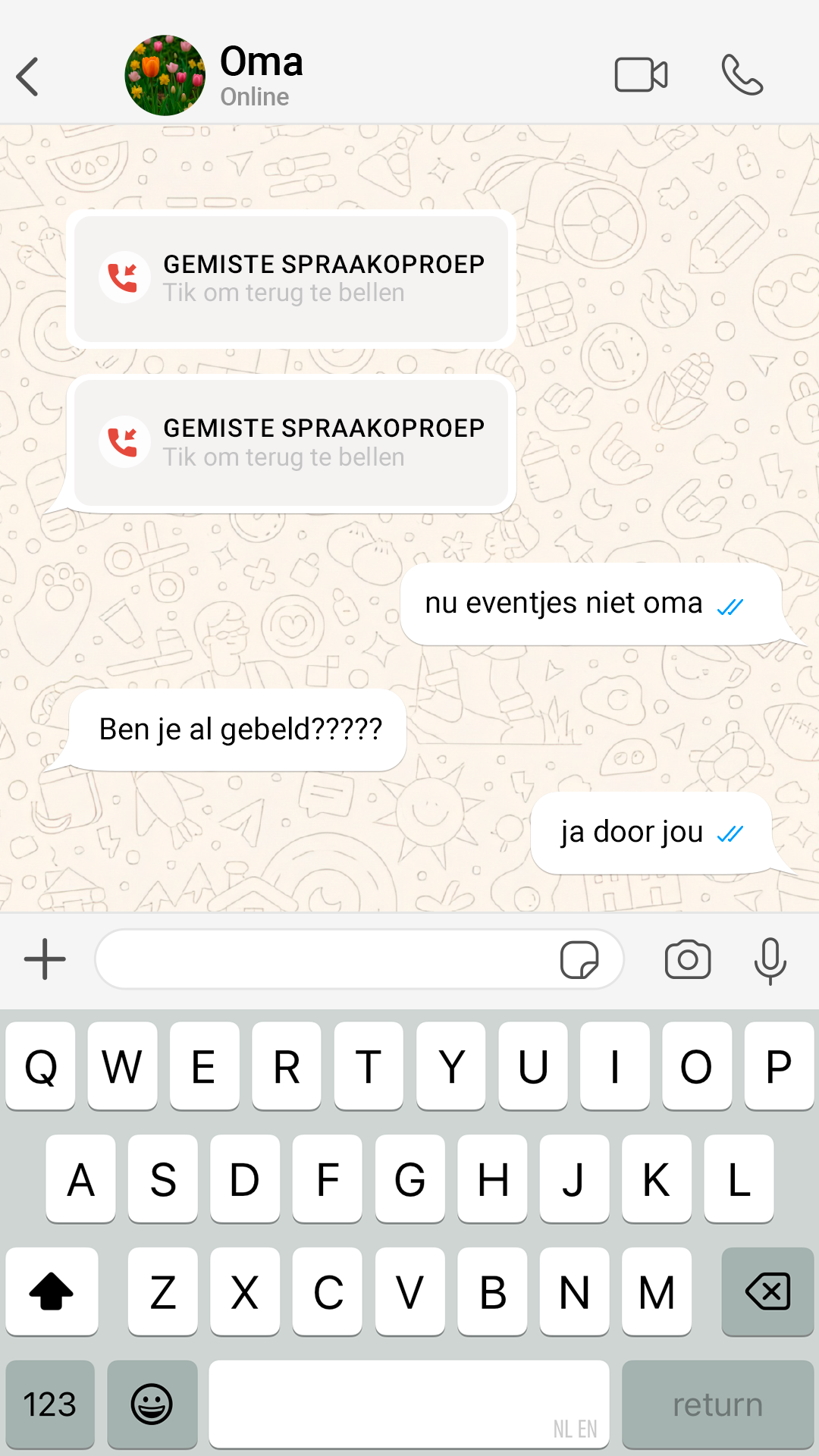Tap the shift key on the keyboard
819x1456 pixels.
click(52, 1291)
